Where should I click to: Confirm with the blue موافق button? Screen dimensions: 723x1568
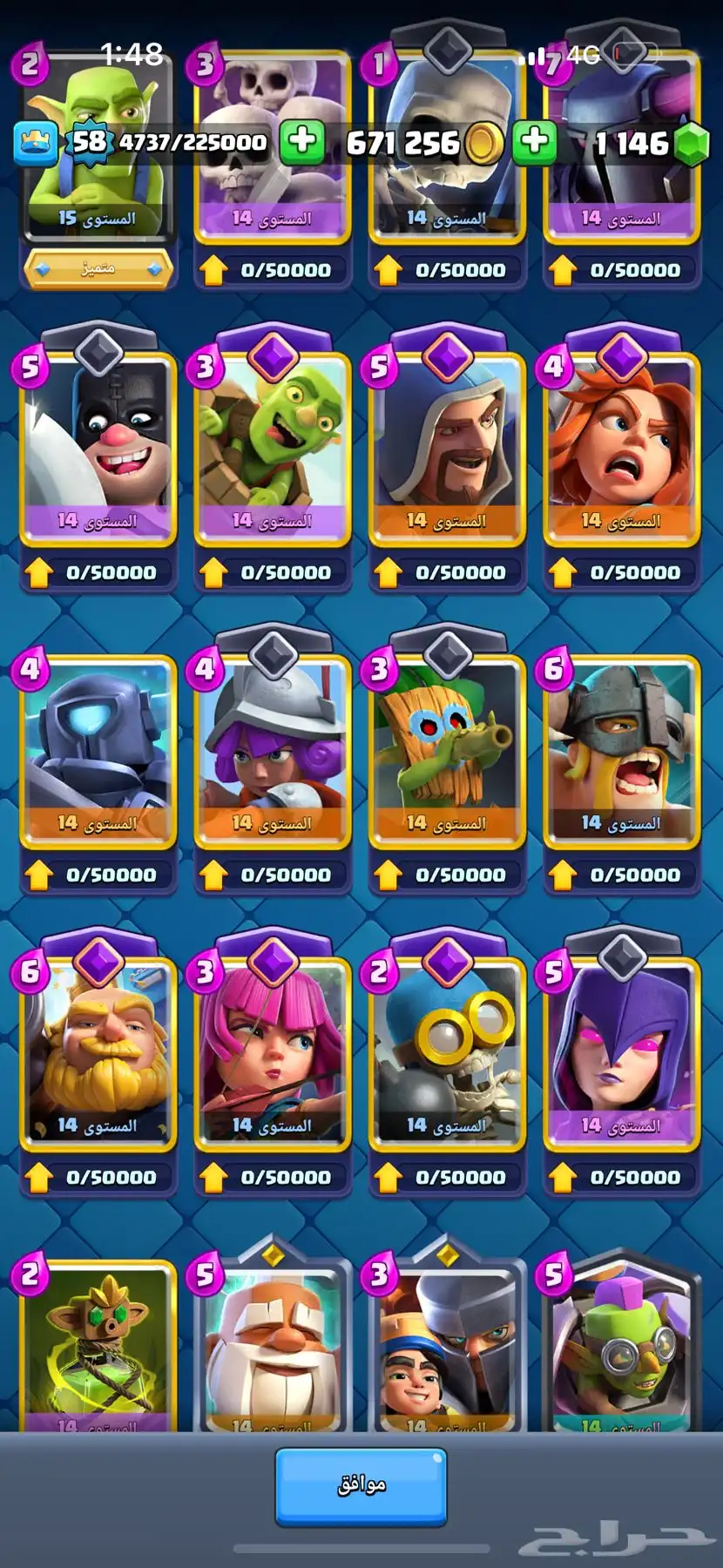pos(361,1486)
